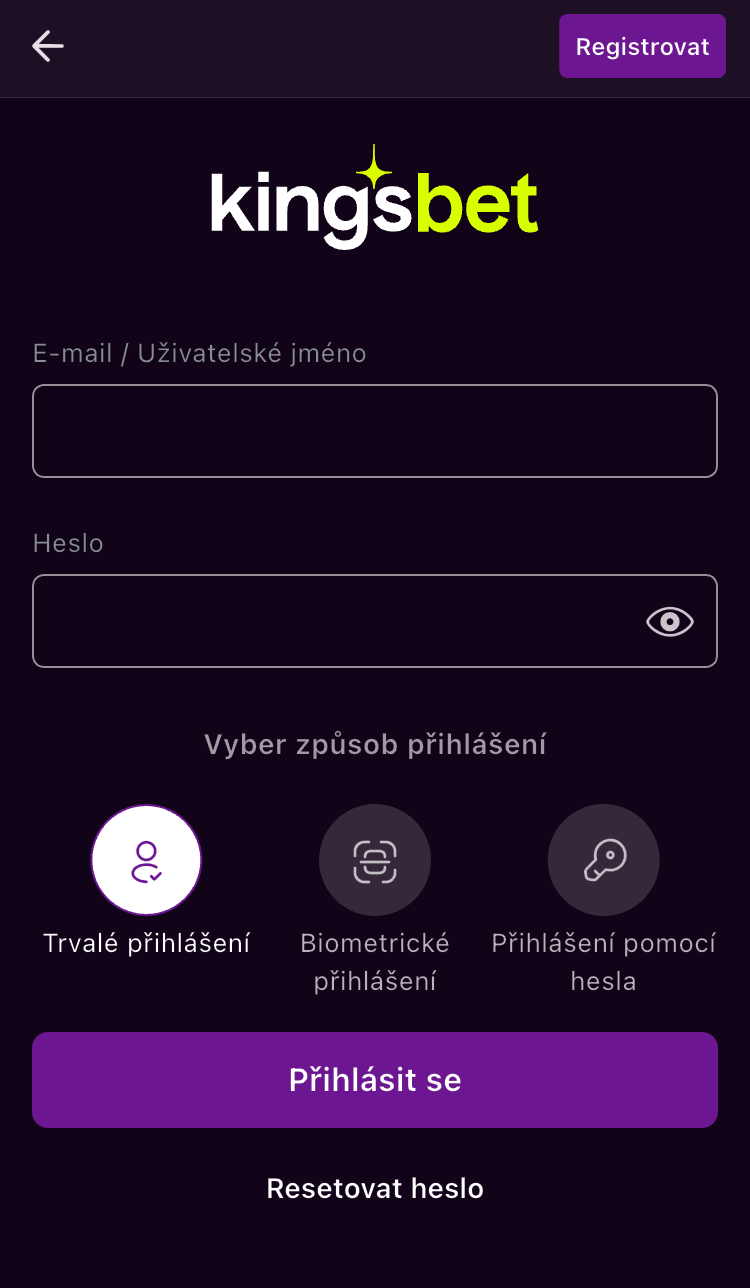Focus the E-mail / Uživatelské jméno field
This screenshot has width=750, height=1288.
(375, 431)
